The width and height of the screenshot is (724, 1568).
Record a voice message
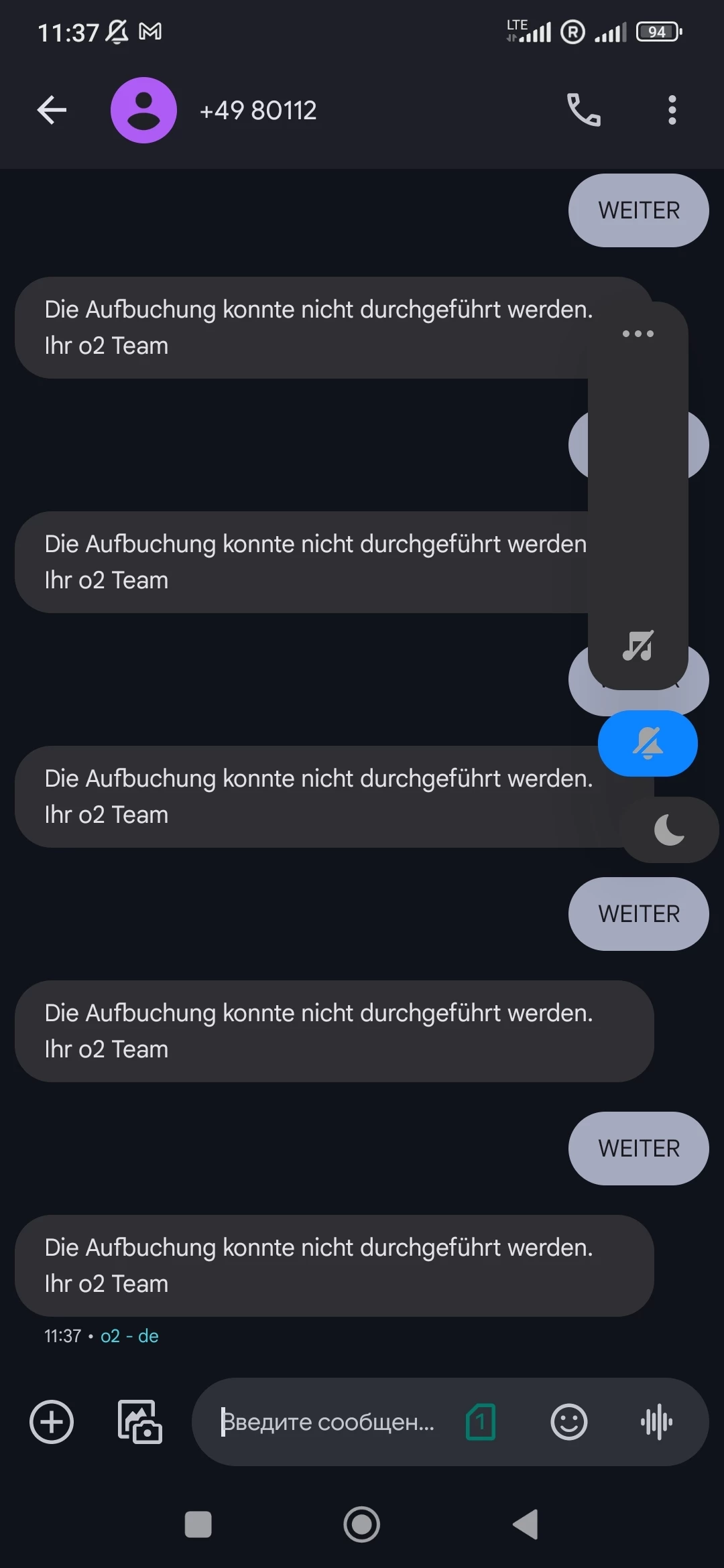[656, 1421]
